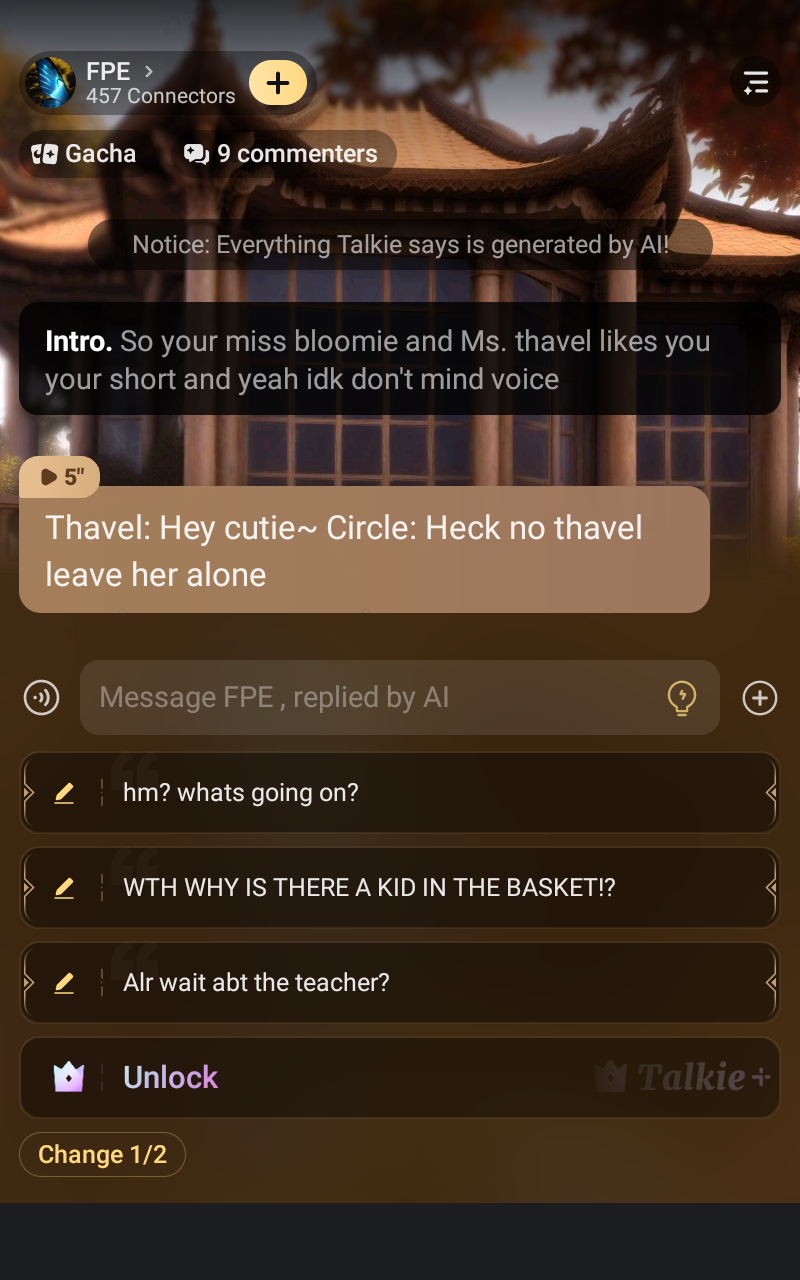Tap the yellow plus connect button
Screen dimensions: 800x1280
(278, 82)
